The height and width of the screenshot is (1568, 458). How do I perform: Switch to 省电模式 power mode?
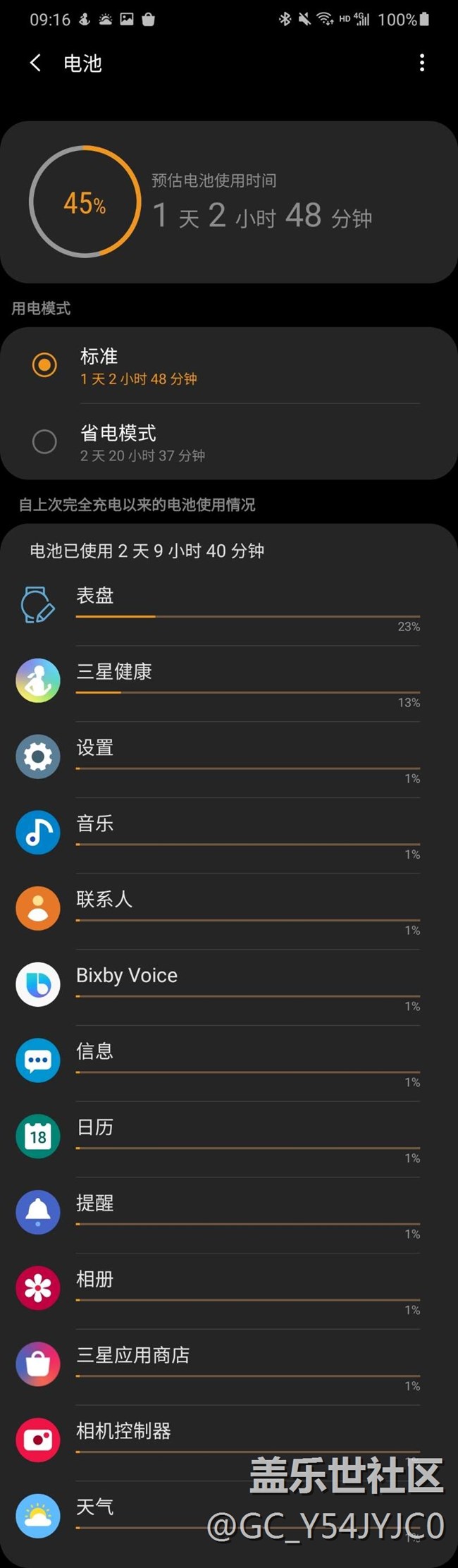229,442
